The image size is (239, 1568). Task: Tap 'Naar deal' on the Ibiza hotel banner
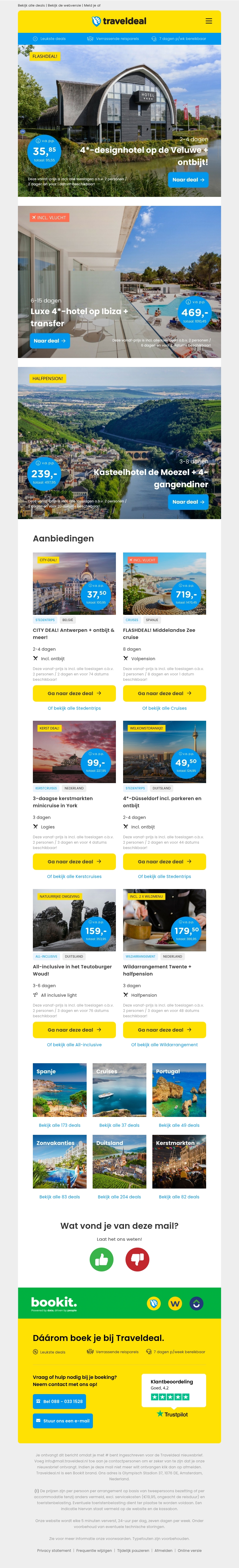pos(50,341)
